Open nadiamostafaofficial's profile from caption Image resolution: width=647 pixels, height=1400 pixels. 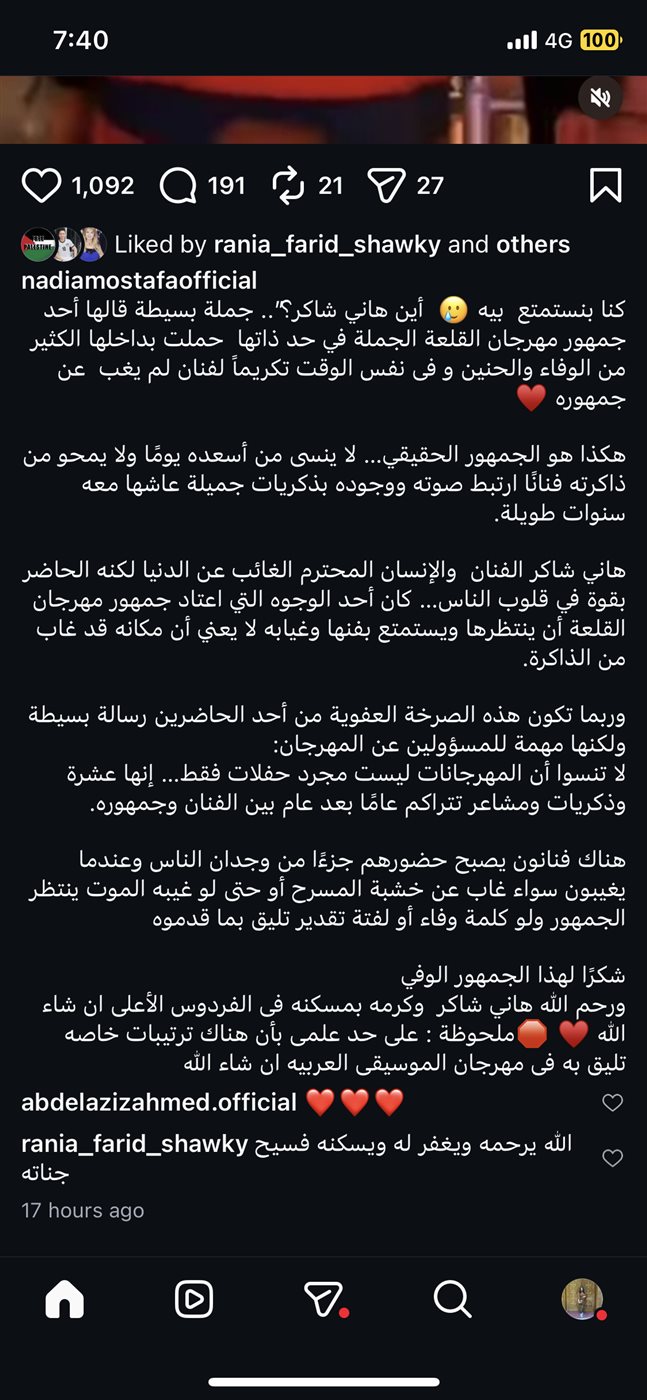pos(139,280)
